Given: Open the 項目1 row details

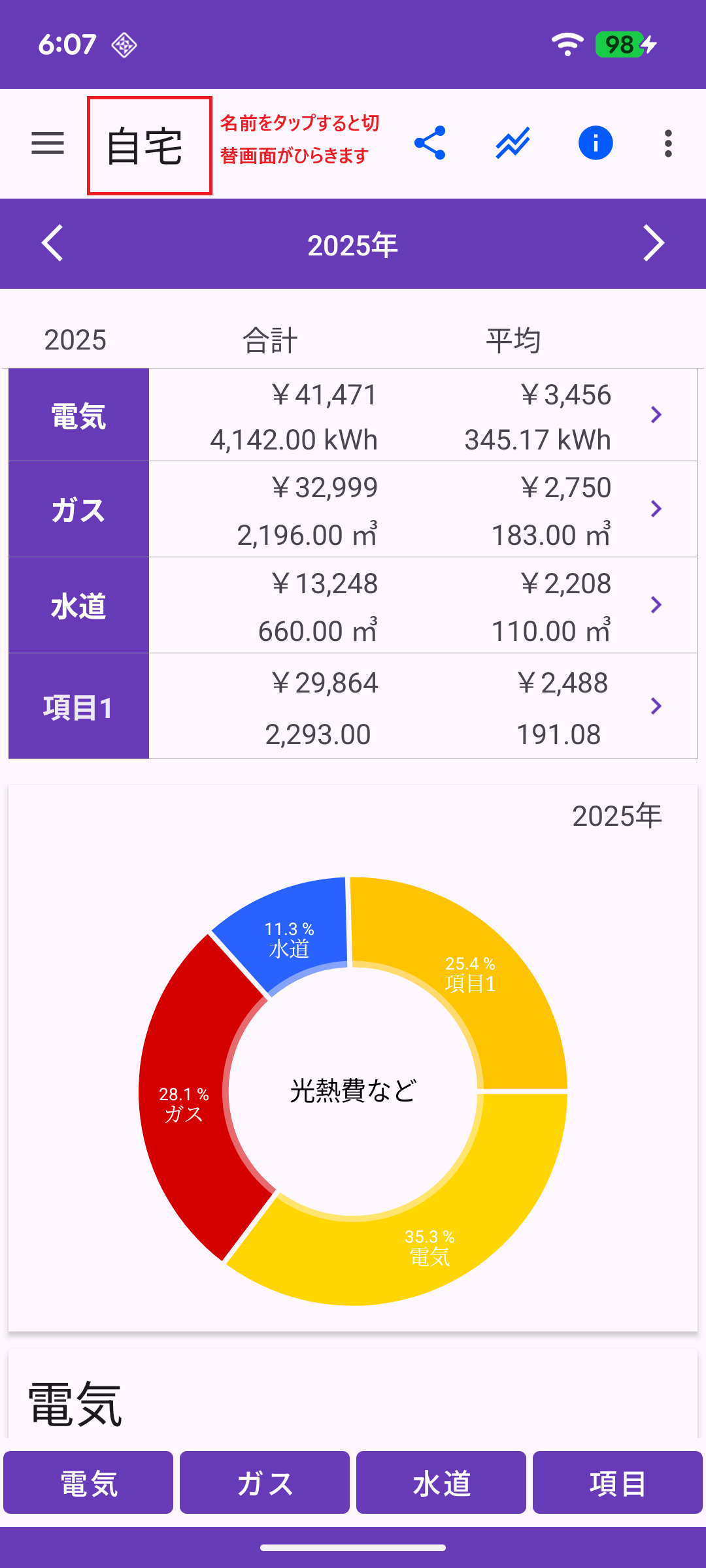Looking at the screenshot, I should pyautogui.click(x=656, y=706).
